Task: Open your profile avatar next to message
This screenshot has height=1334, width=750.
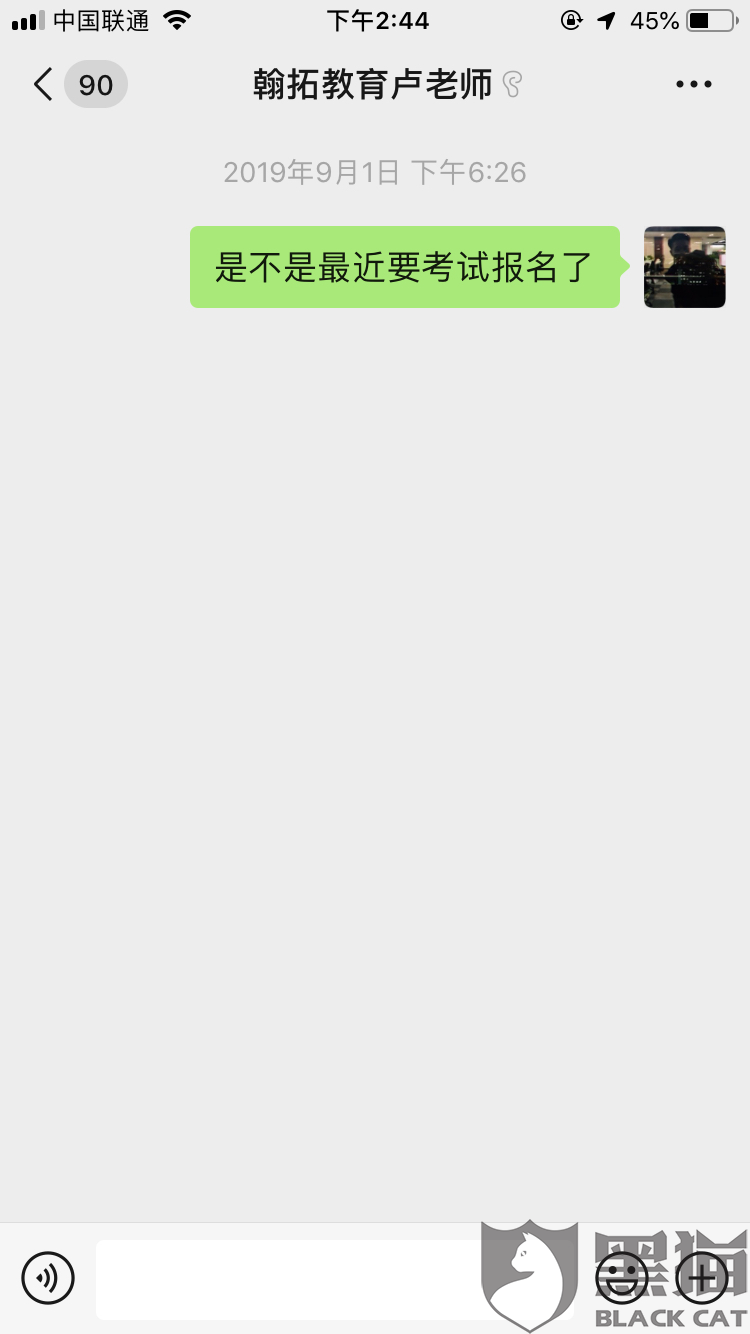Action: [x=685, y=267]
